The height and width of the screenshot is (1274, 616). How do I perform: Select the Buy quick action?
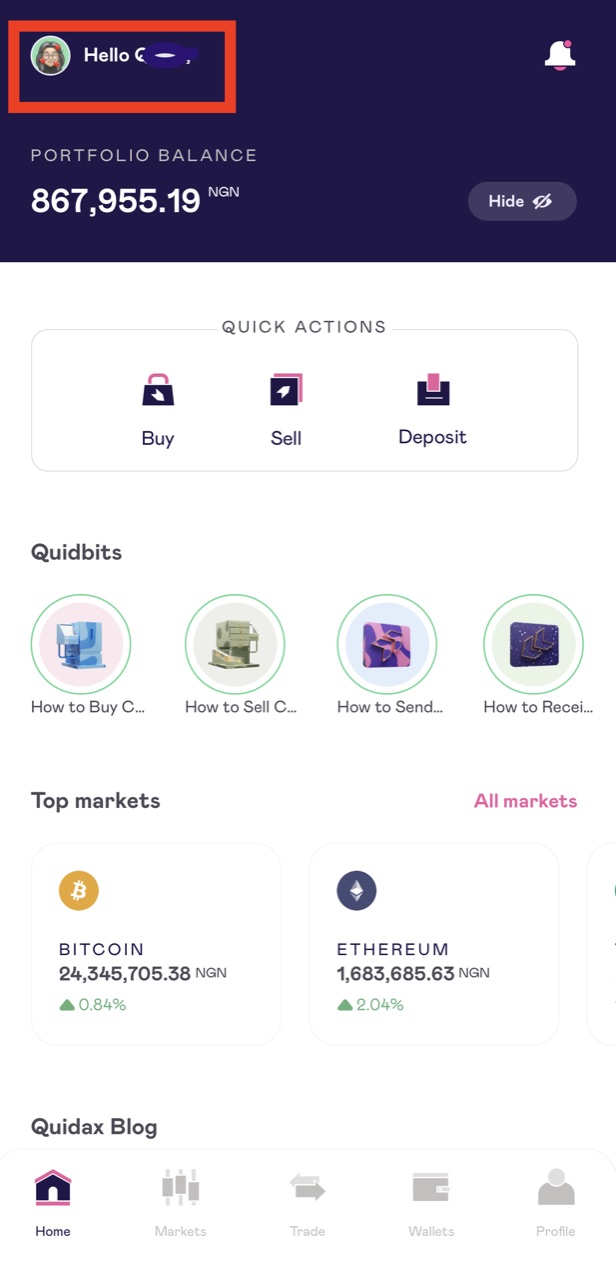158,410
